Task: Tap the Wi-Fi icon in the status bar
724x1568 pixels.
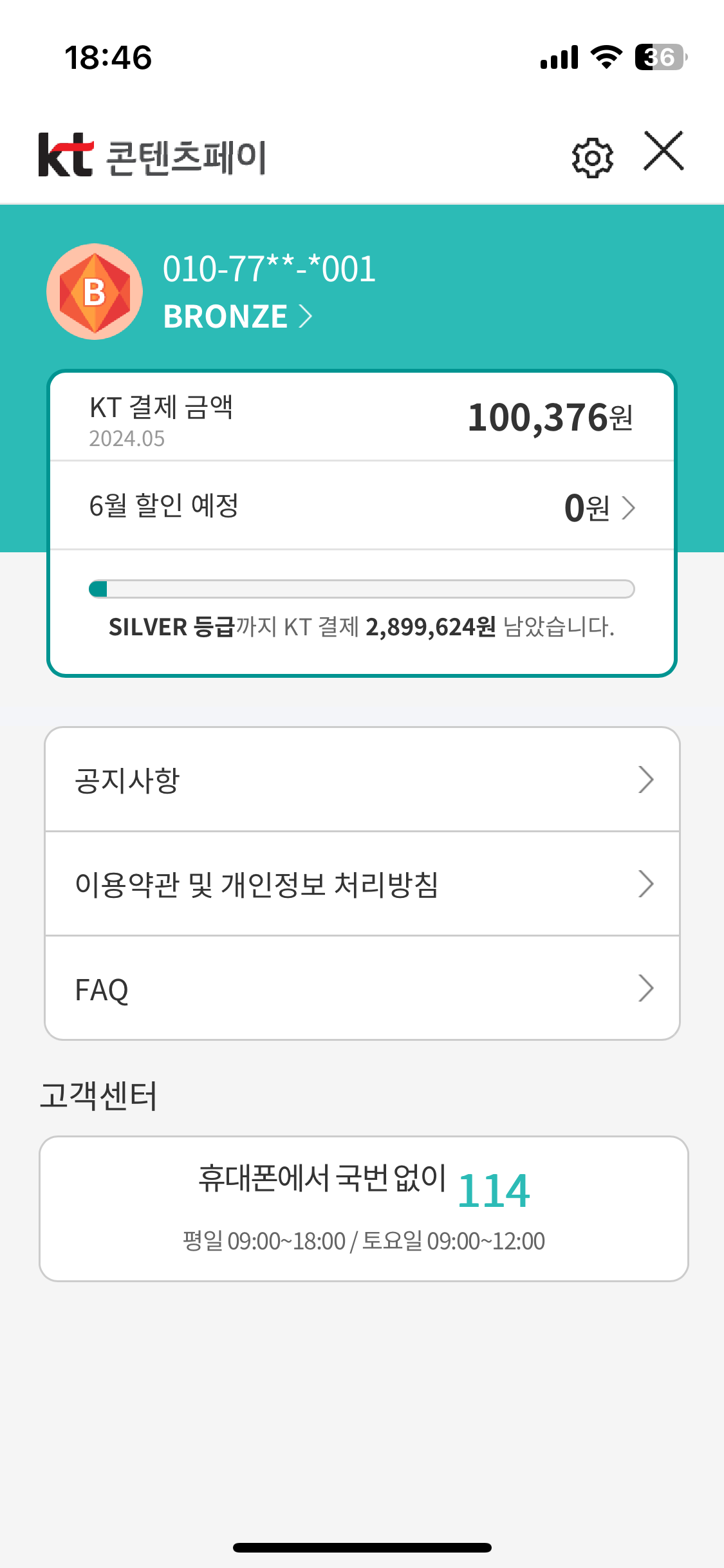Action: pos(606,57)
